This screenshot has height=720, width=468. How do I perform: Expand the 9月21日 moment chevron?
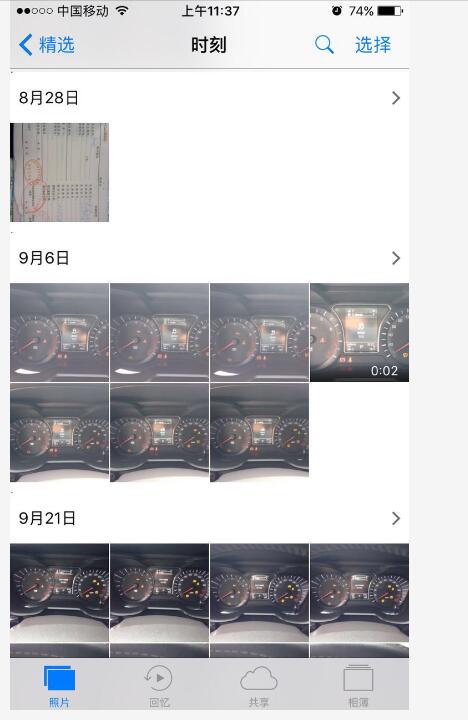pos(396,518)
